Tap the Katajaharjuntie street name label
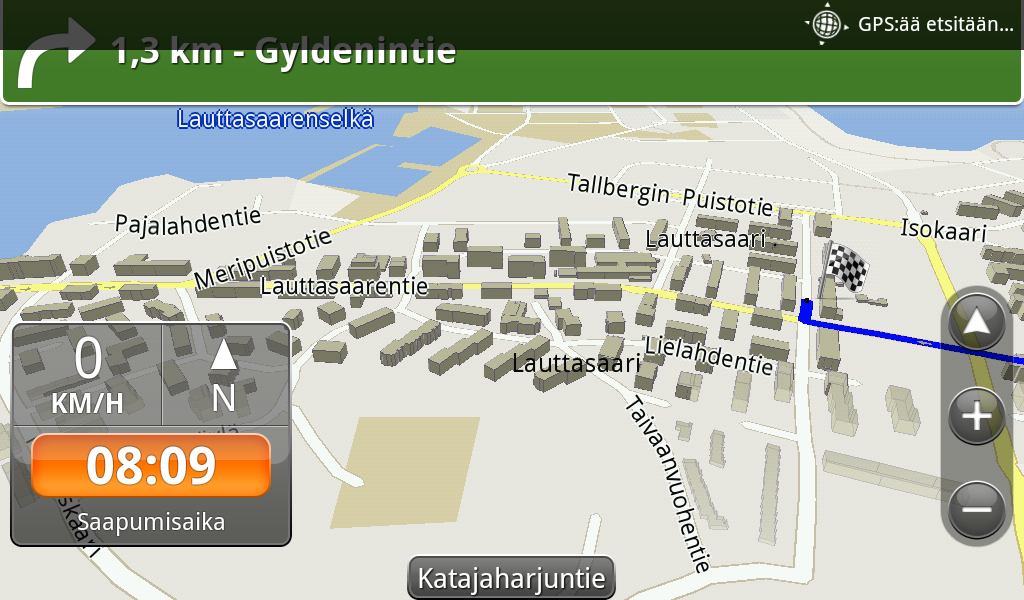Image resolution: width=1024 pixels, height=600 pixels. [x=511, y=578]
